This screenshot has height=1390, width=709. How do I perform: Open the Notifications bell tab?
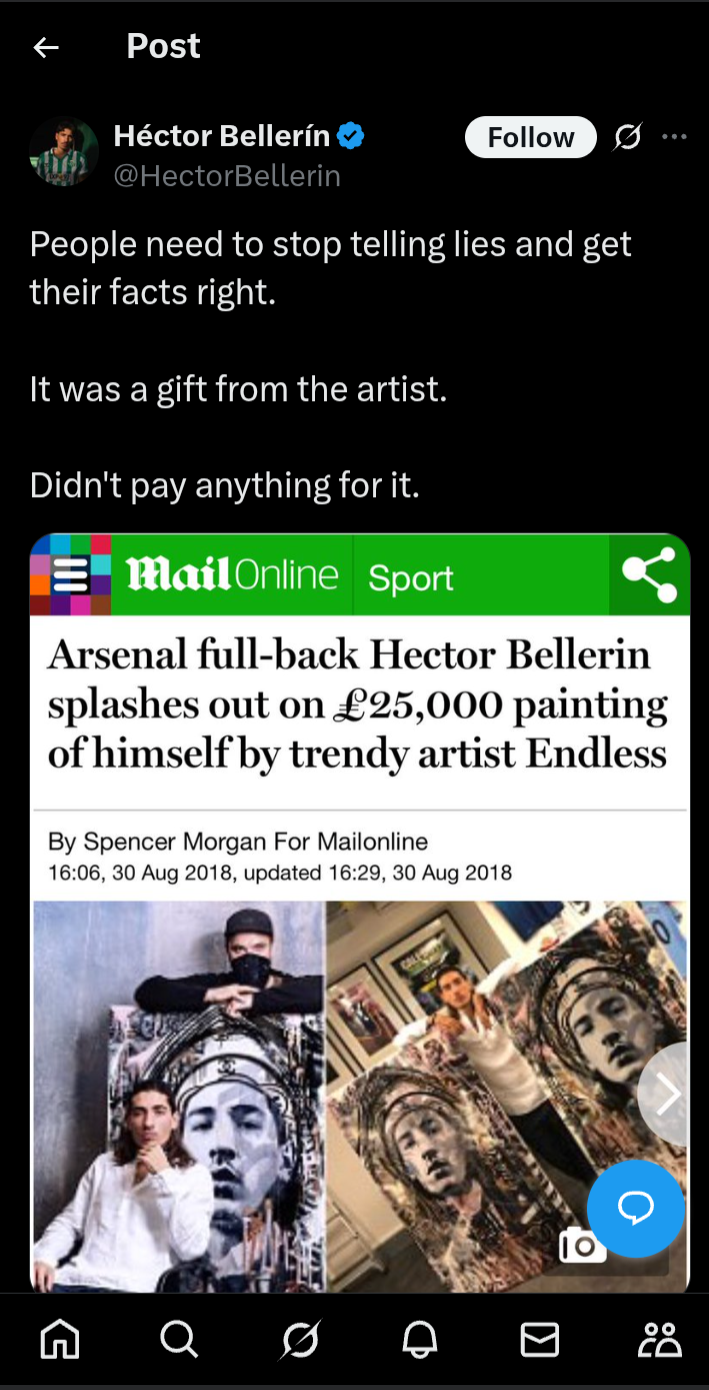420,1338
